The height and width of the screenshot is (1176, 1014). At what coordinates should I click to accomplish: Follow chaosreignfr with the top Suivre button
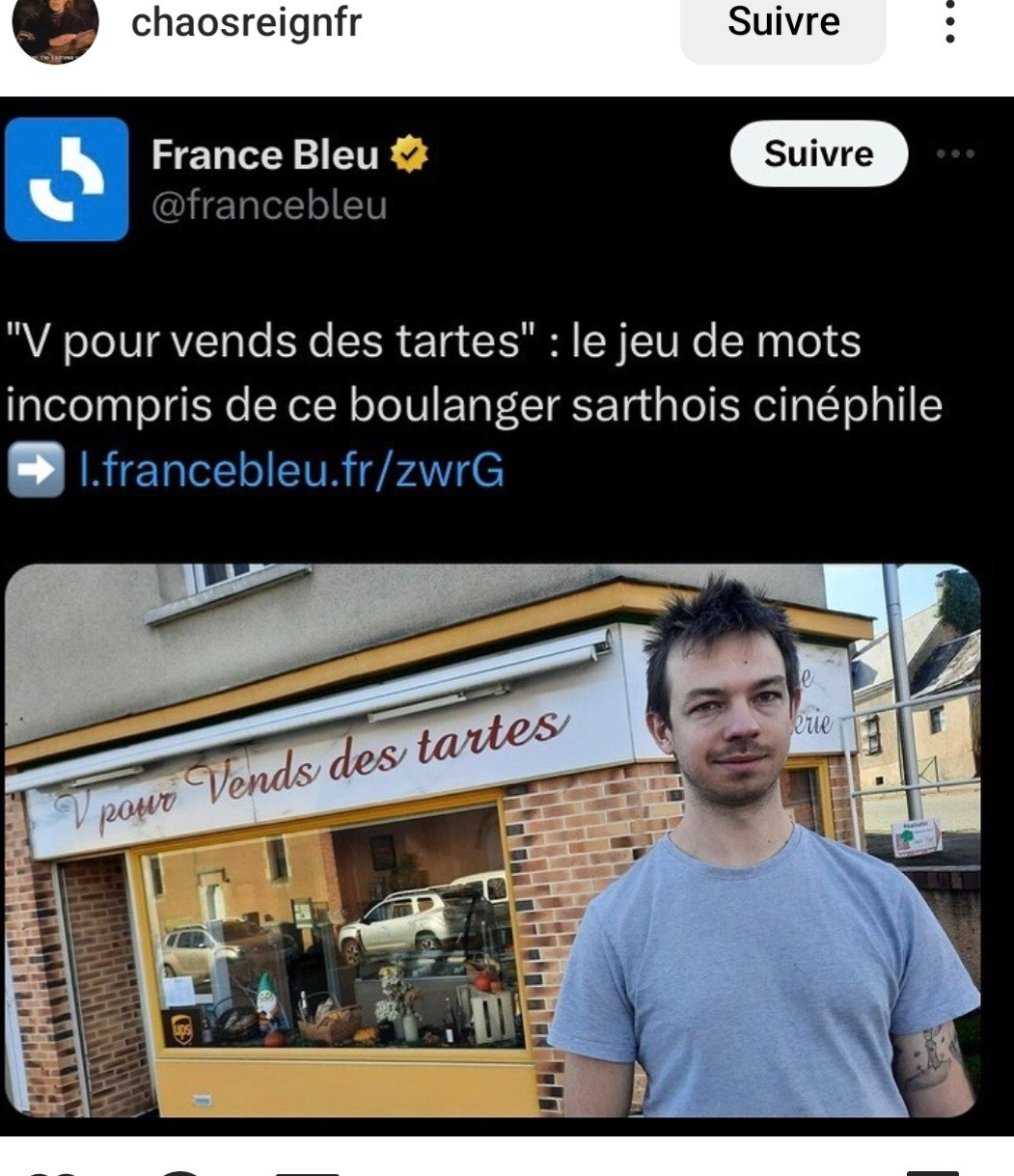click(x=782, y=23)
